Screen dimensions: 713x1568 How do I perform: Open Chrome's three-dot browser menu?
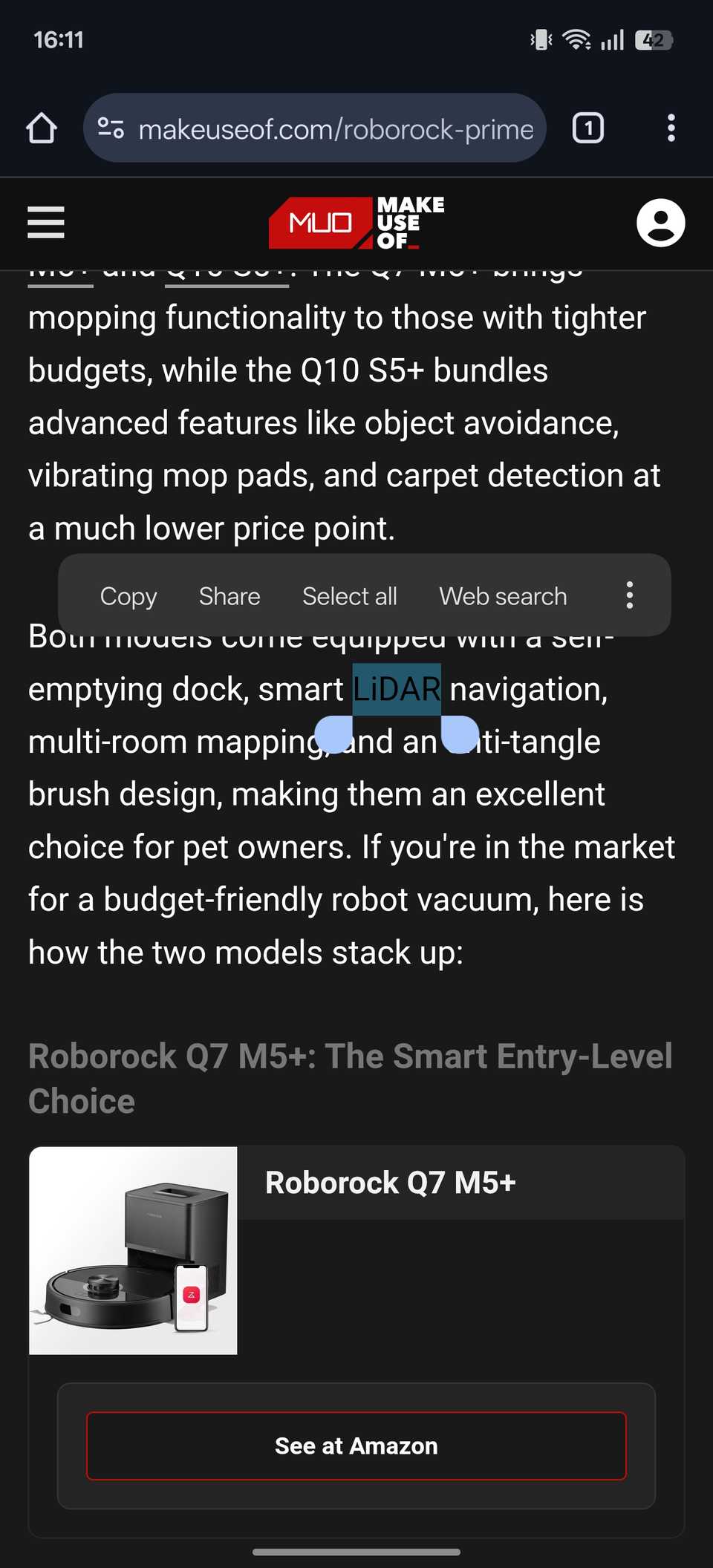(x=671, y=128)
